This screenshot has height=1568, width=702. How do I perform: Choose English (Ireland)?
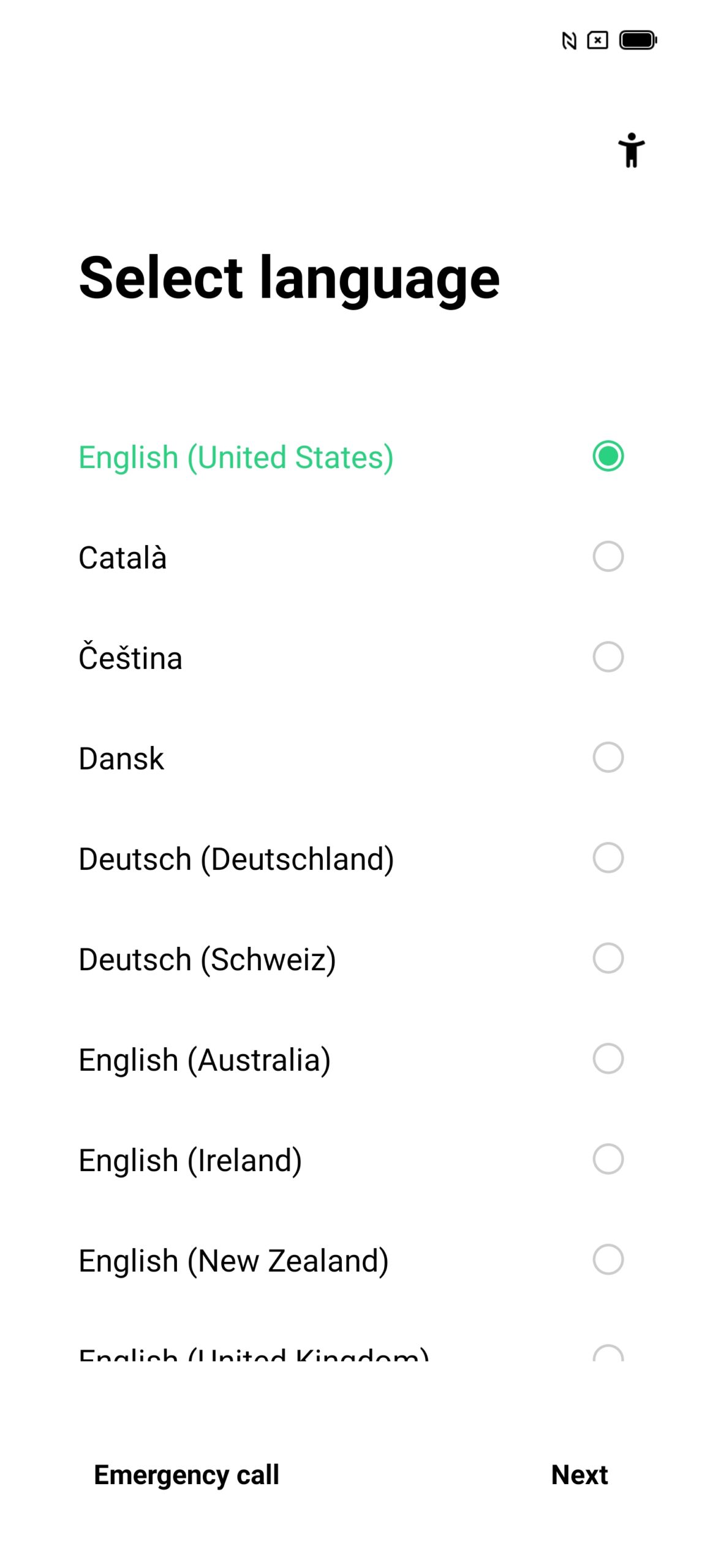351,1160
